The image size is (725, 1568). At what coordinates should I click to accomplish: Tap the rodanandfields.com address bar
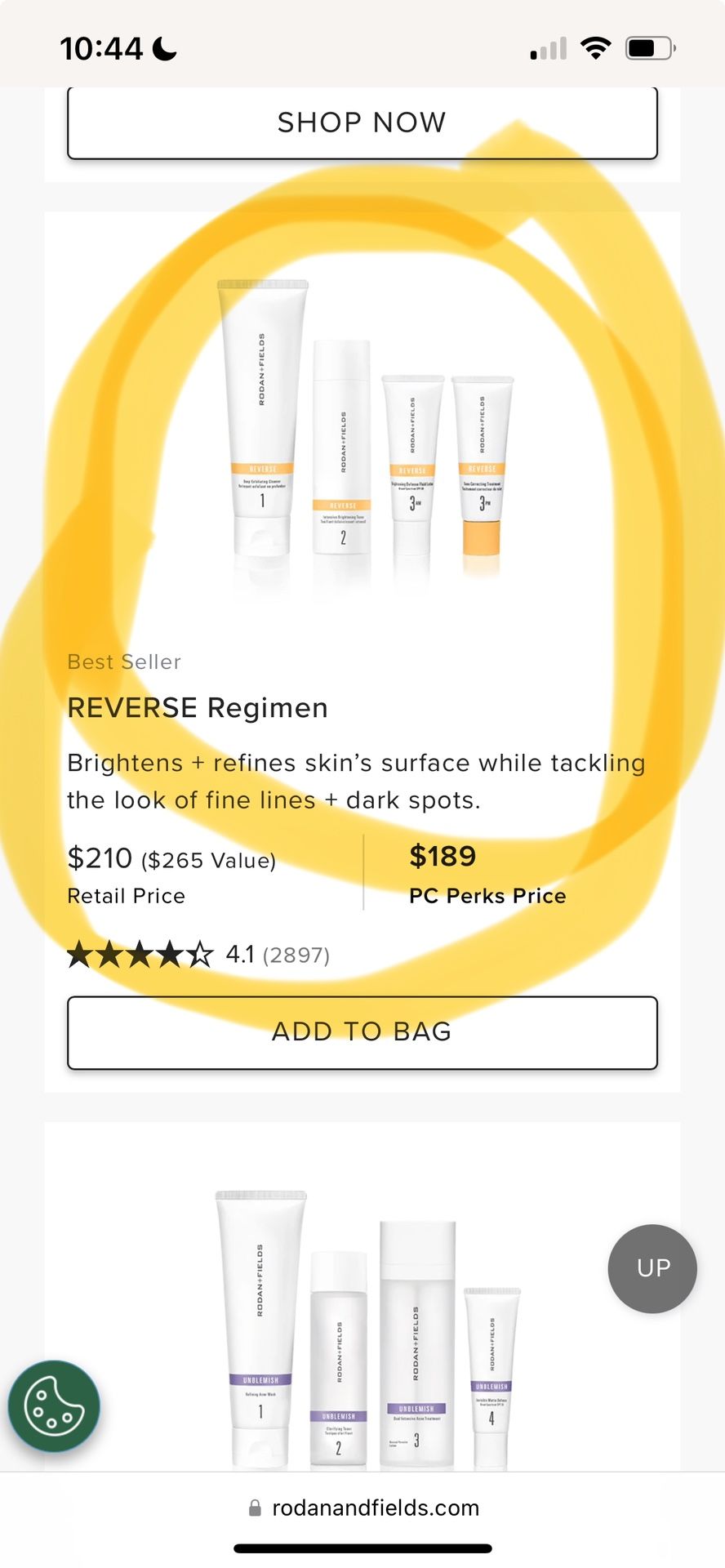363,1508
